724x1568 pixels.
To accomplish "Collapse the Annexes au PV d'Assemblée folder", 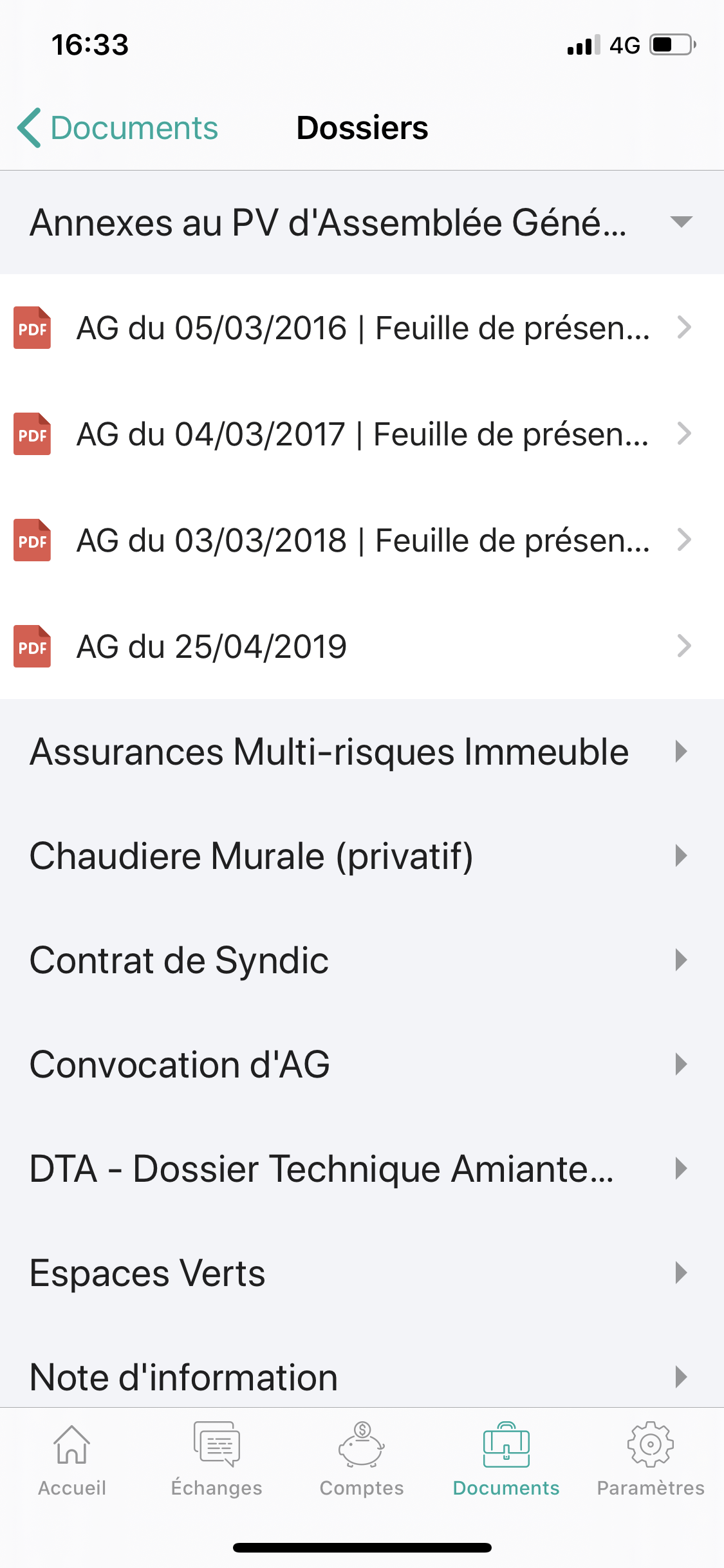I will (x=362, y=223).
